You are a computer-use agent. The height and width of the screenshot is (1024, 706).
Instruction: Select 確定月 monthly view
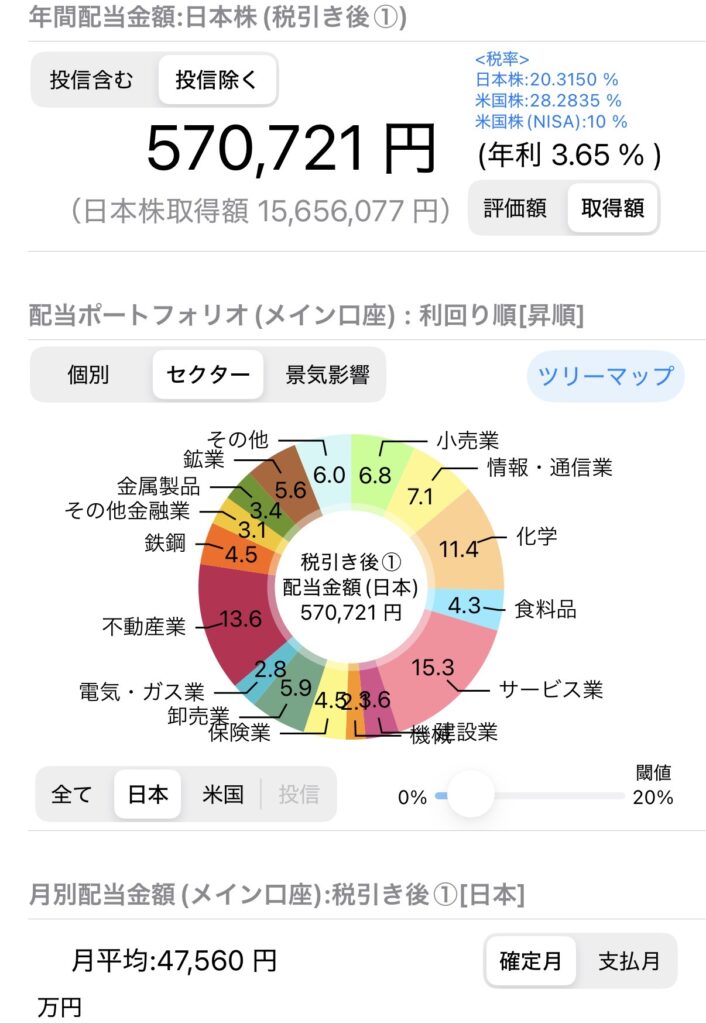pos(530,961)
